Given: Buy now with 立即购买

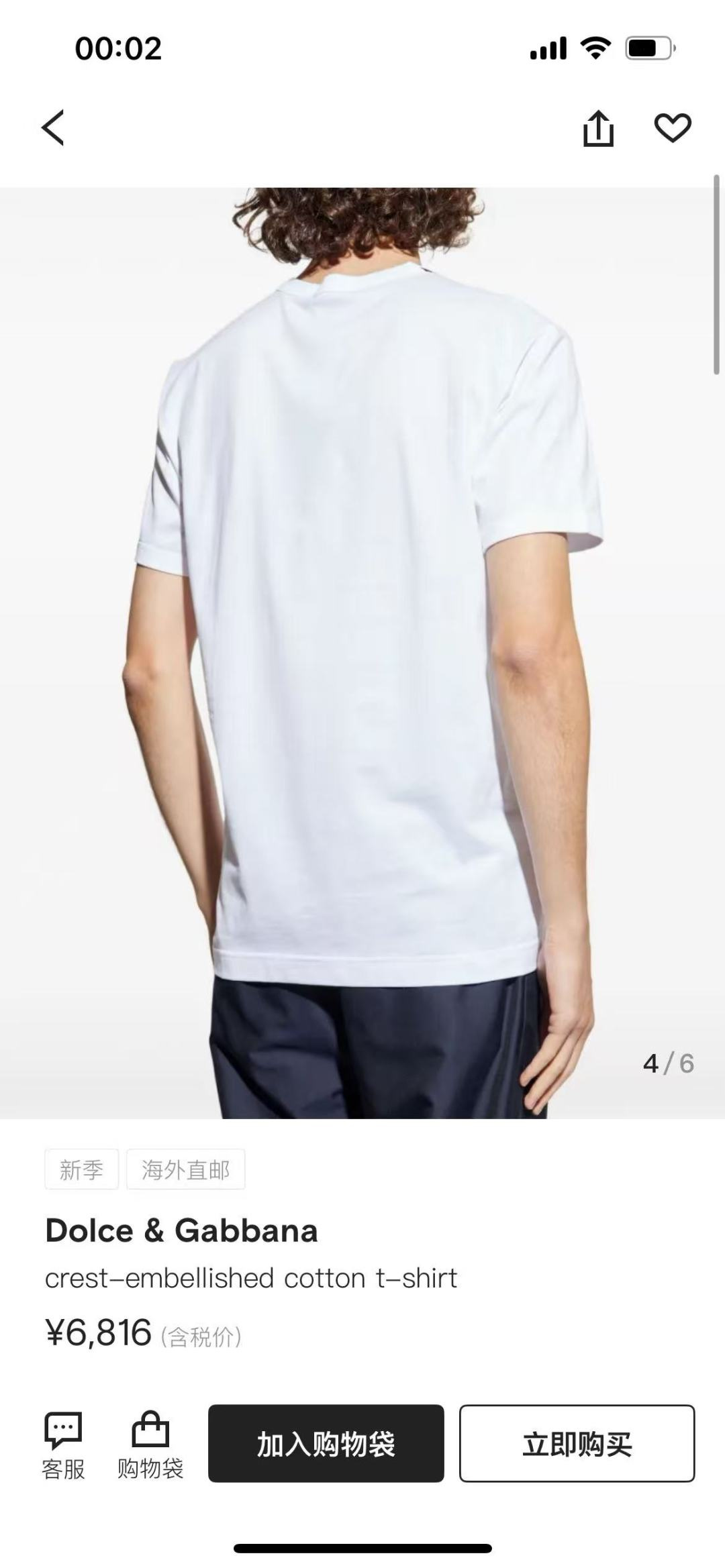Looking at the screenshot, I should pyautogui.click(x=577, y=1444).
